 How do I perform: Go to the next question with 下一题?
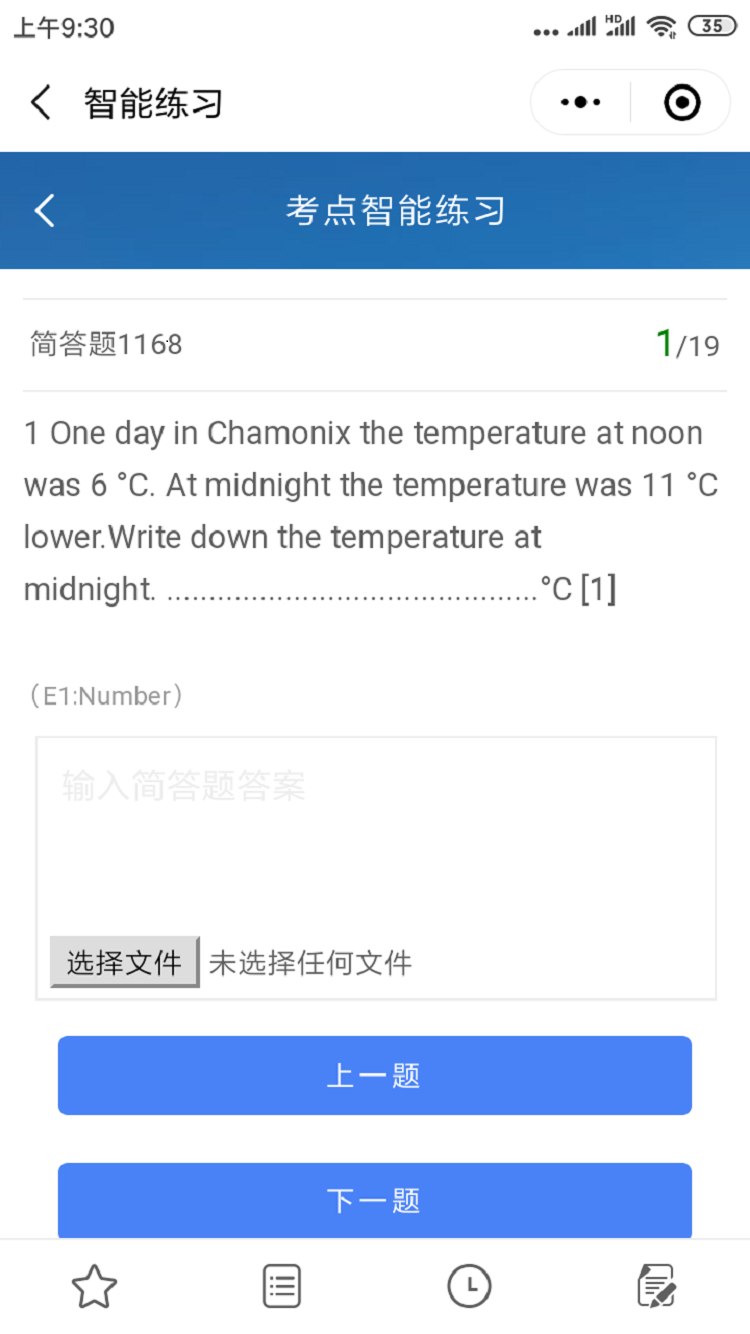(375, 1200)
